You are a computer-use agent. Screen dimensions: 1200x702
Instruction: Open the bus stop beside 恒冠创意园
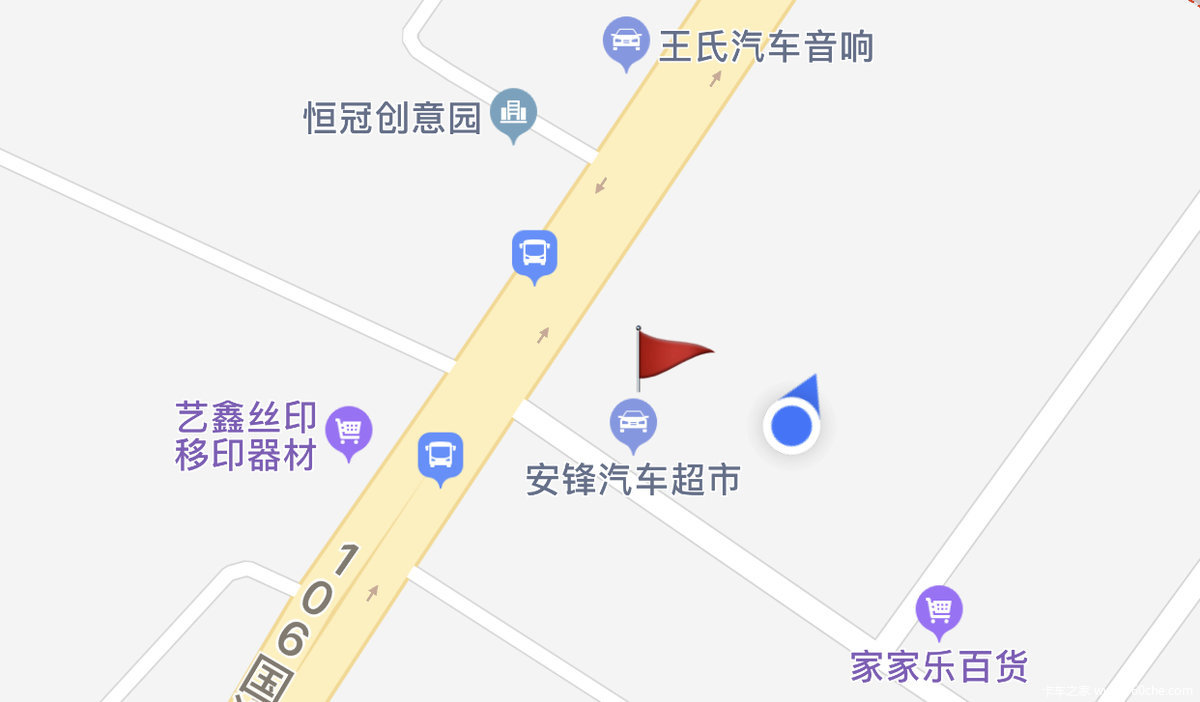[x=534, y=254]
